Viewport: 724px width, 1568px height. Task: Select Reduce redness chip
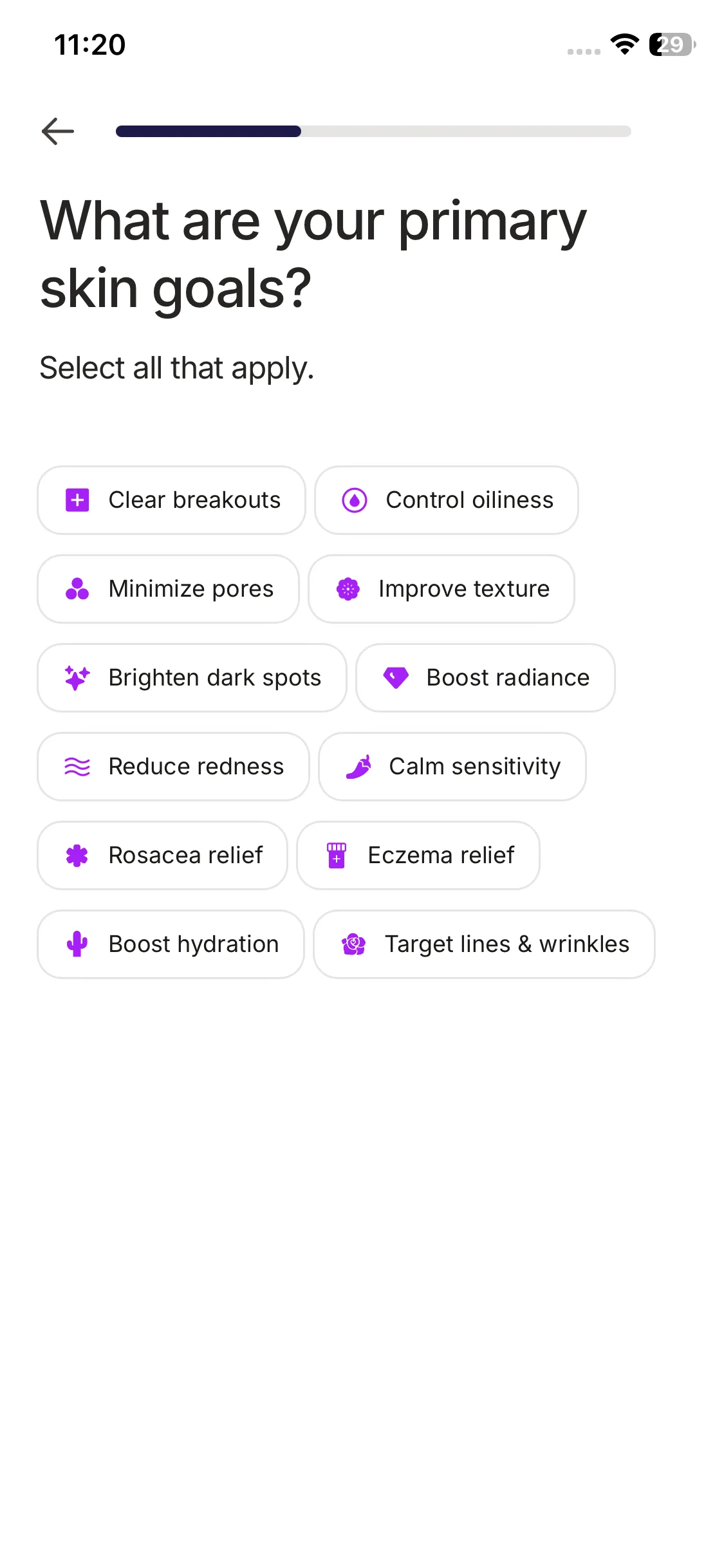pos(173,767)
